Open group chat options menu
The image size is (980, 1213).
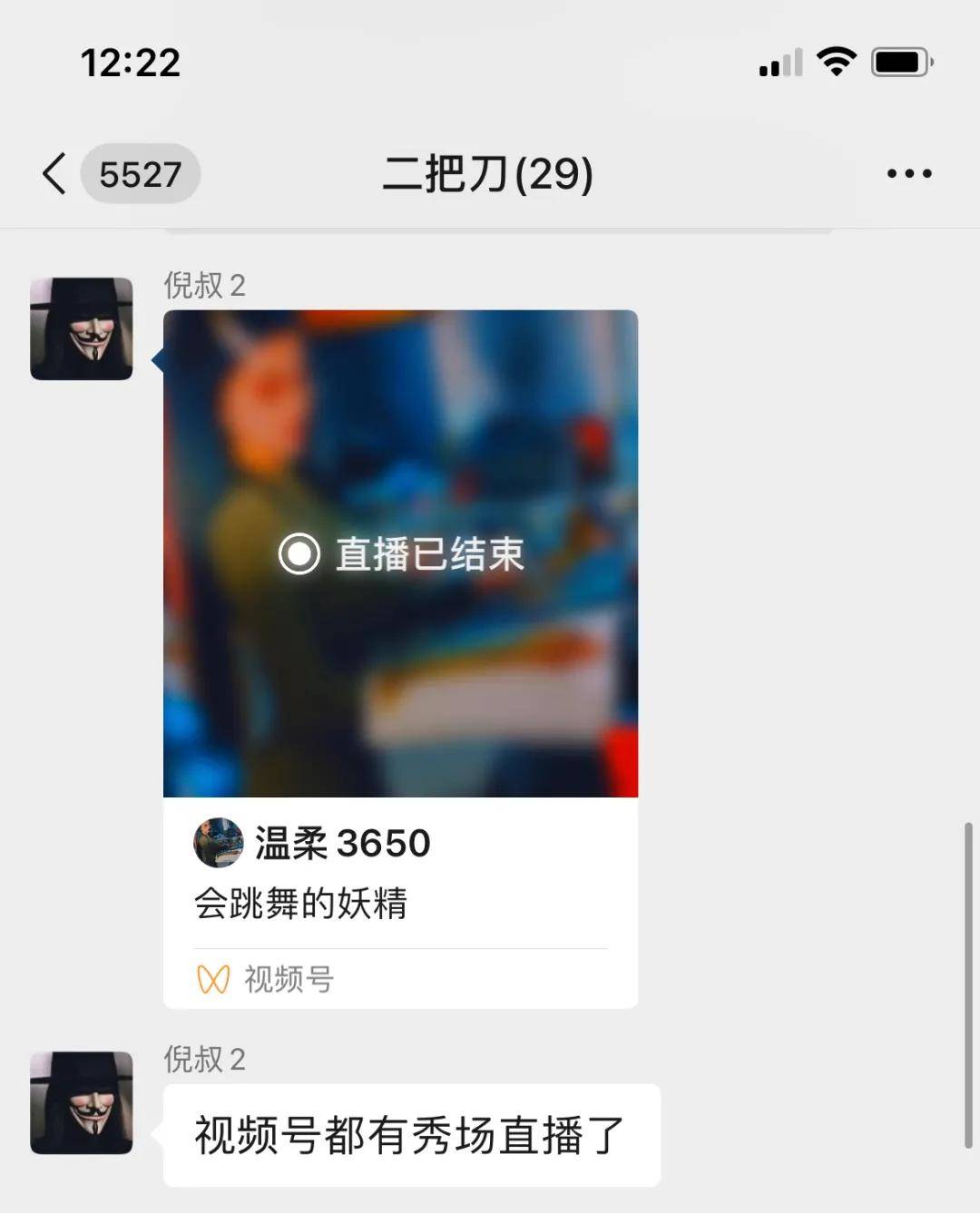pyautogui.click(x=908, y=173)
